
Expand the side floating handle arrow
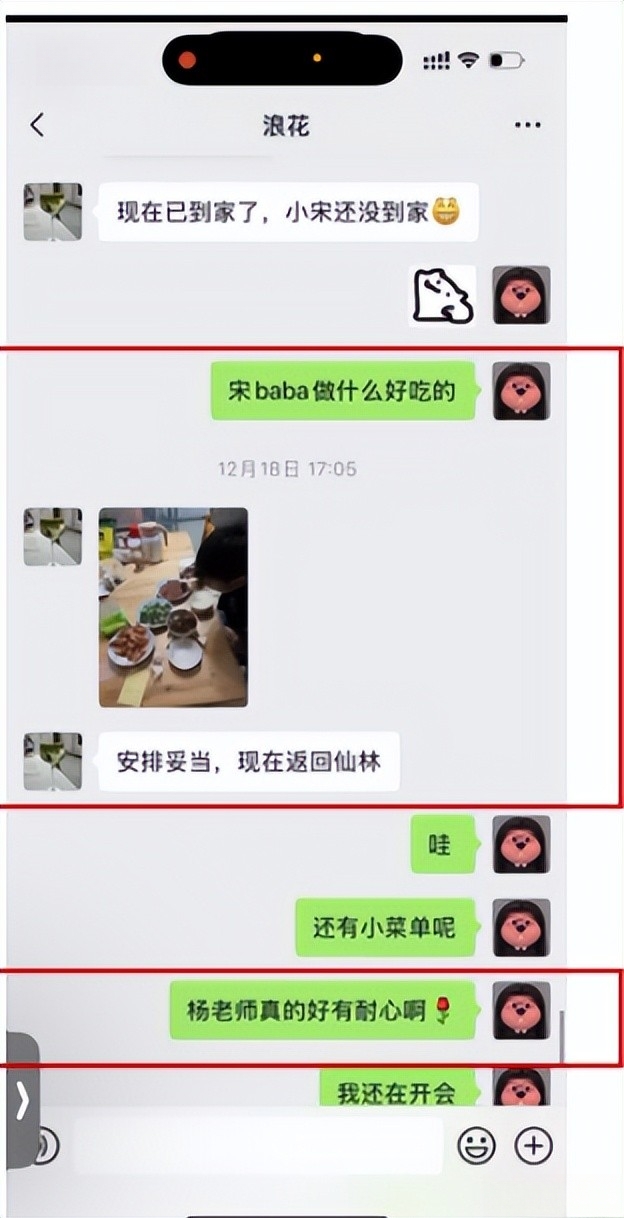22,1101
